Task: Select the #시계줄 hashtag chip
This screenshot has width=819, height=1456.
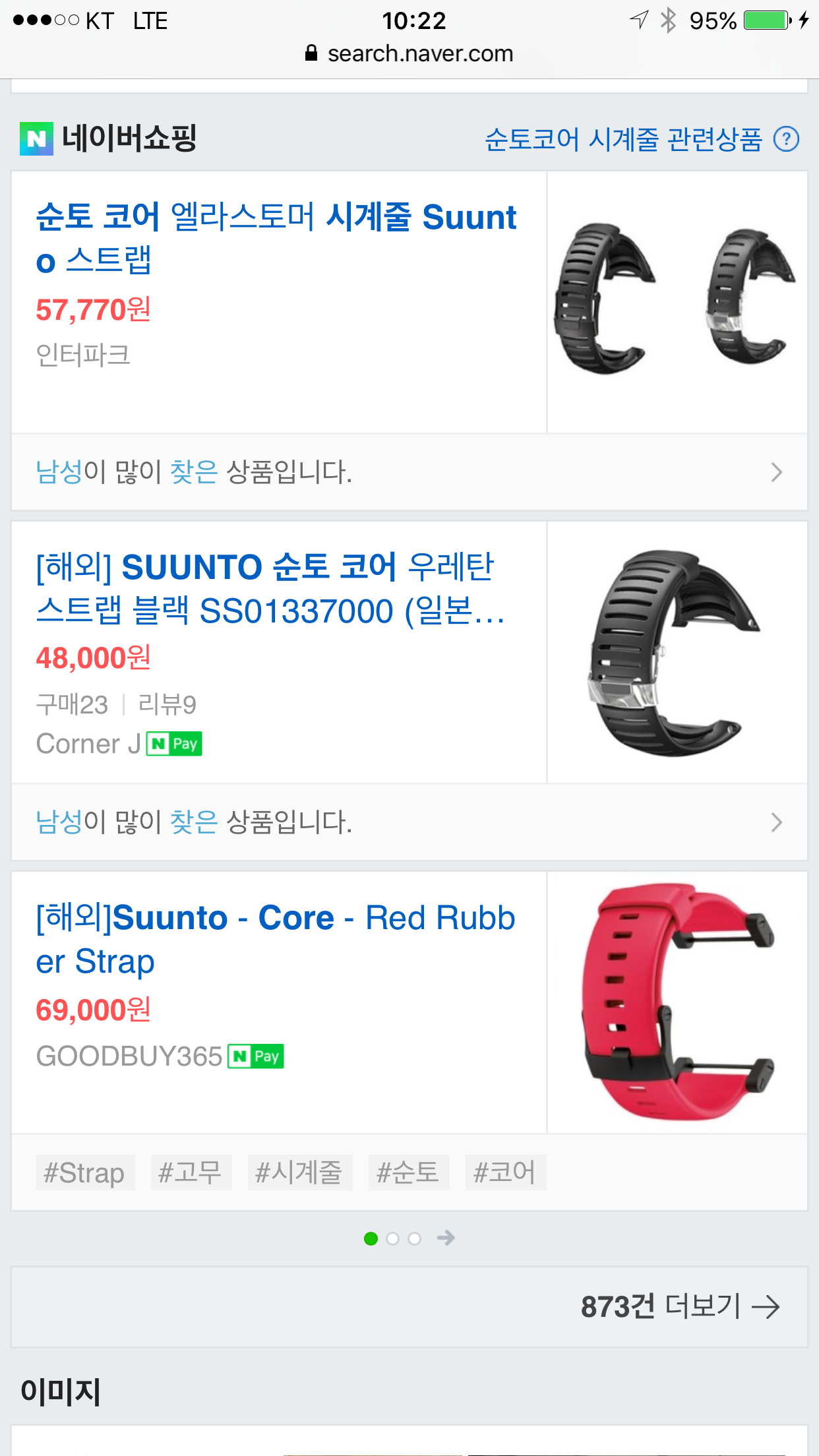Action: (x=299, y=1172)
